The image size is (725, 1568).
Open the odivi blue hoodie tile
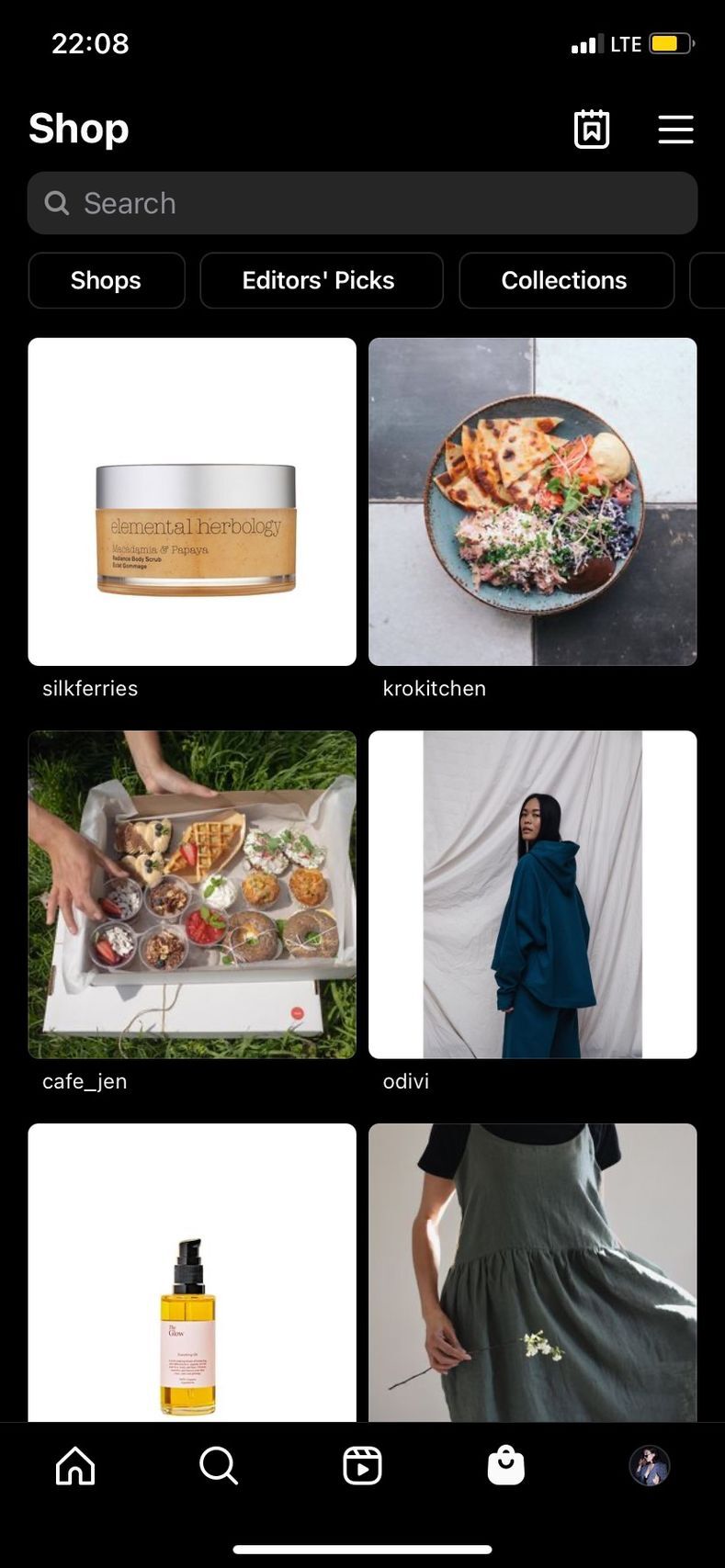[532, 894]
